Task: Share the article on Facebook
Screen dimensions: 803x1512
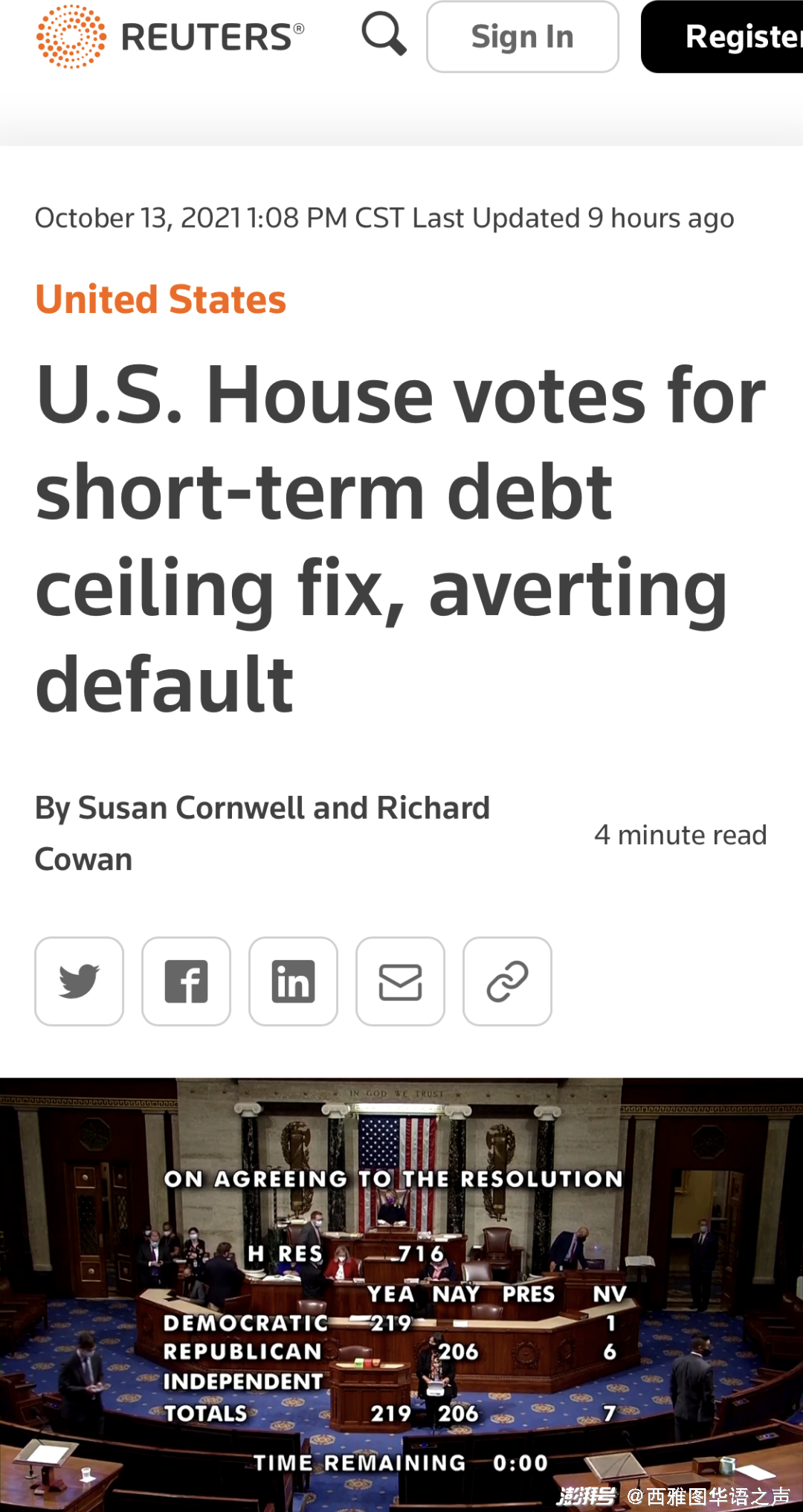Action: coord(187,981)
